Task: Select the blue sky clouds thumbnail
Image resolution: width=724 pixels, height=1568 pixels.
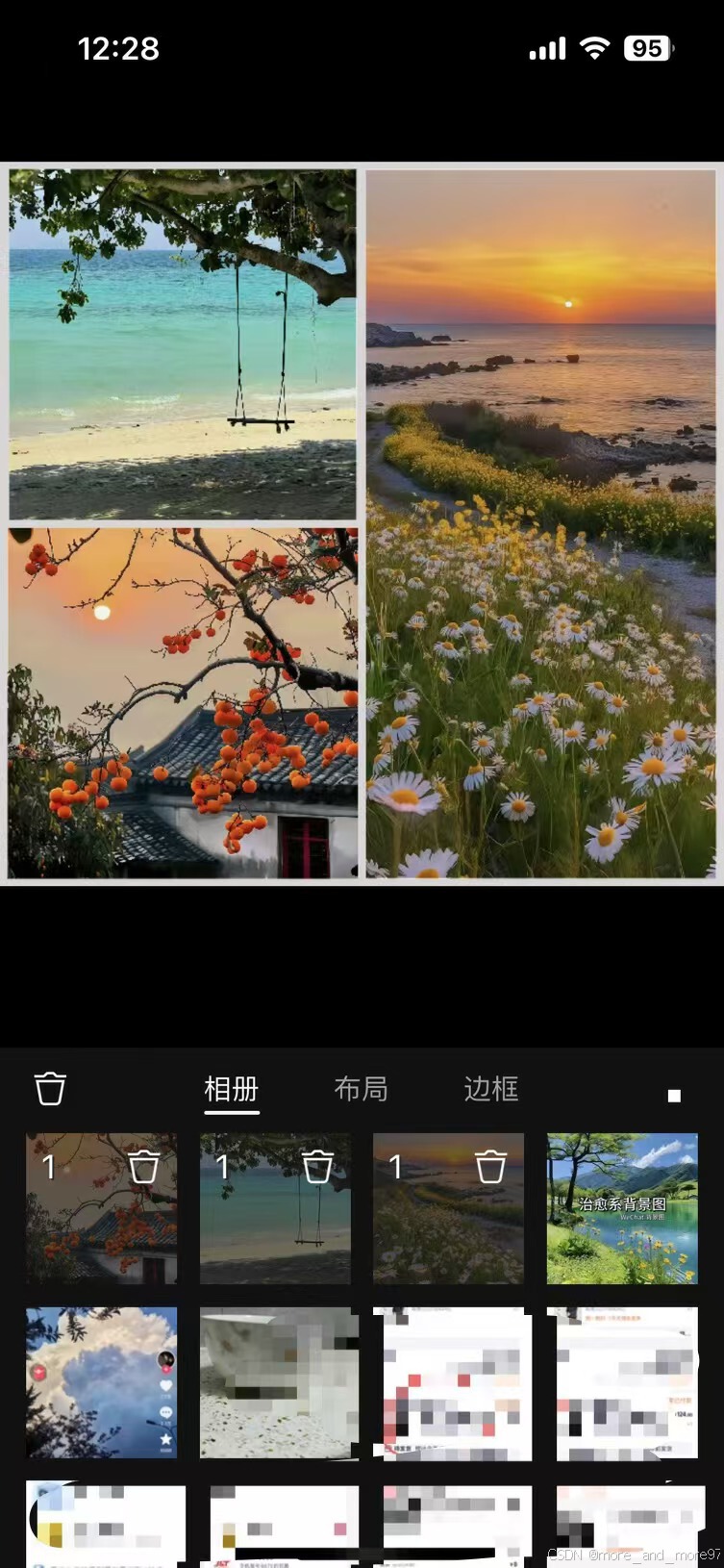Action: pos(101,1383)
